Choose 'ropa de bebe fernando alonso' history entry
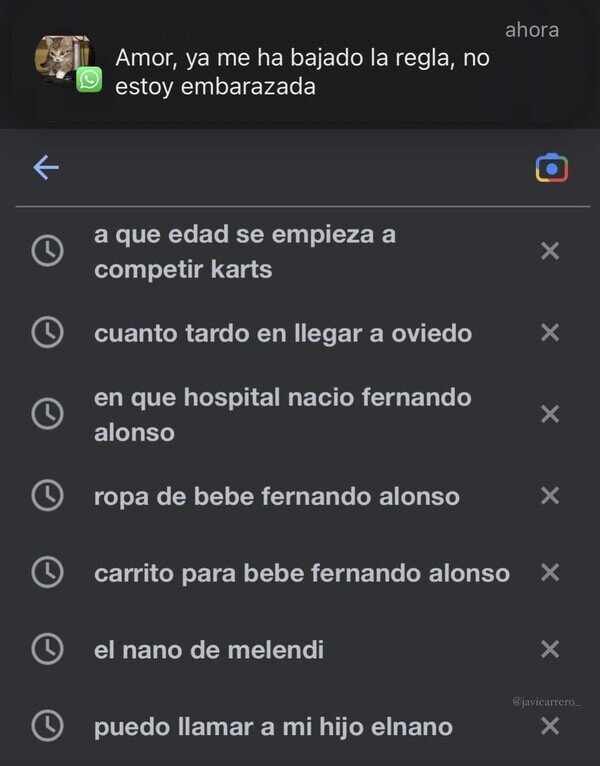600x766 pixels. coord(277,496)
